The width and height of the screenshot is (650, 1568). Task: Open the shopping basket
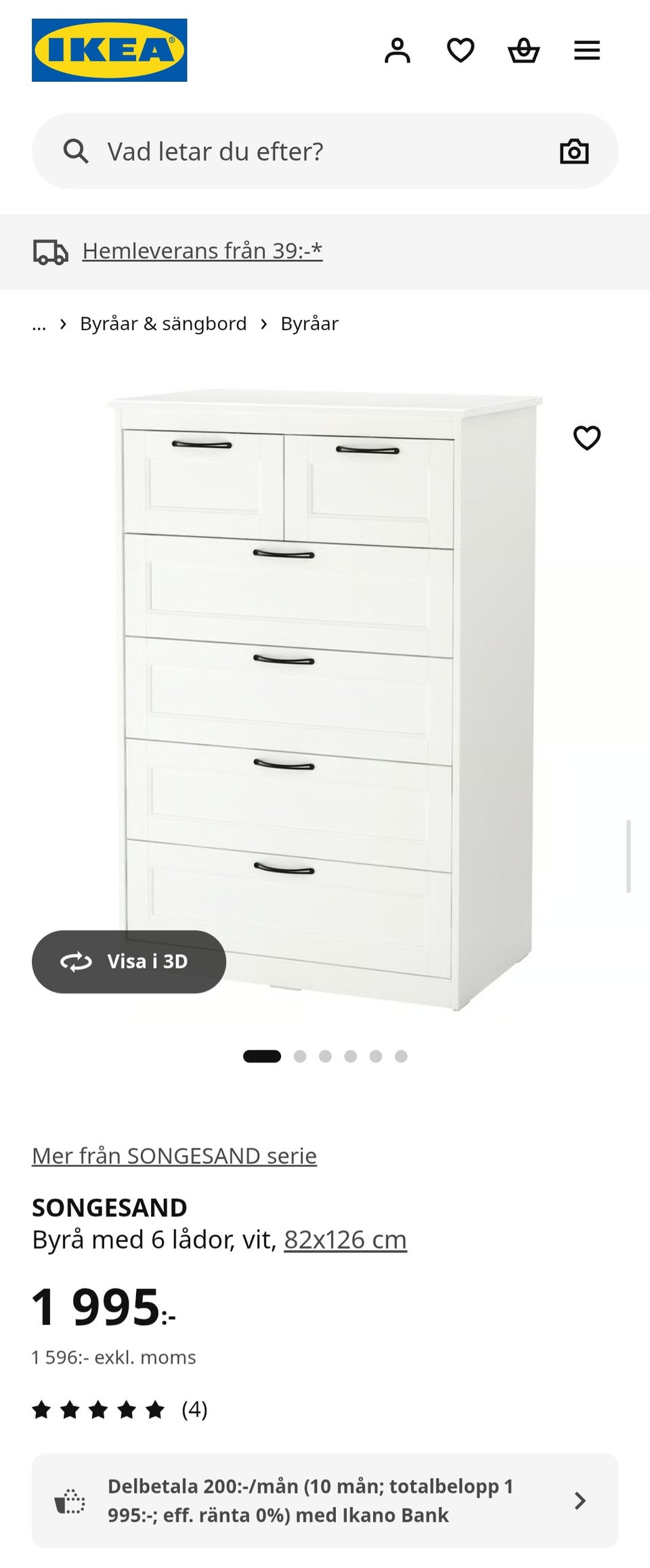tap(523, 51)
